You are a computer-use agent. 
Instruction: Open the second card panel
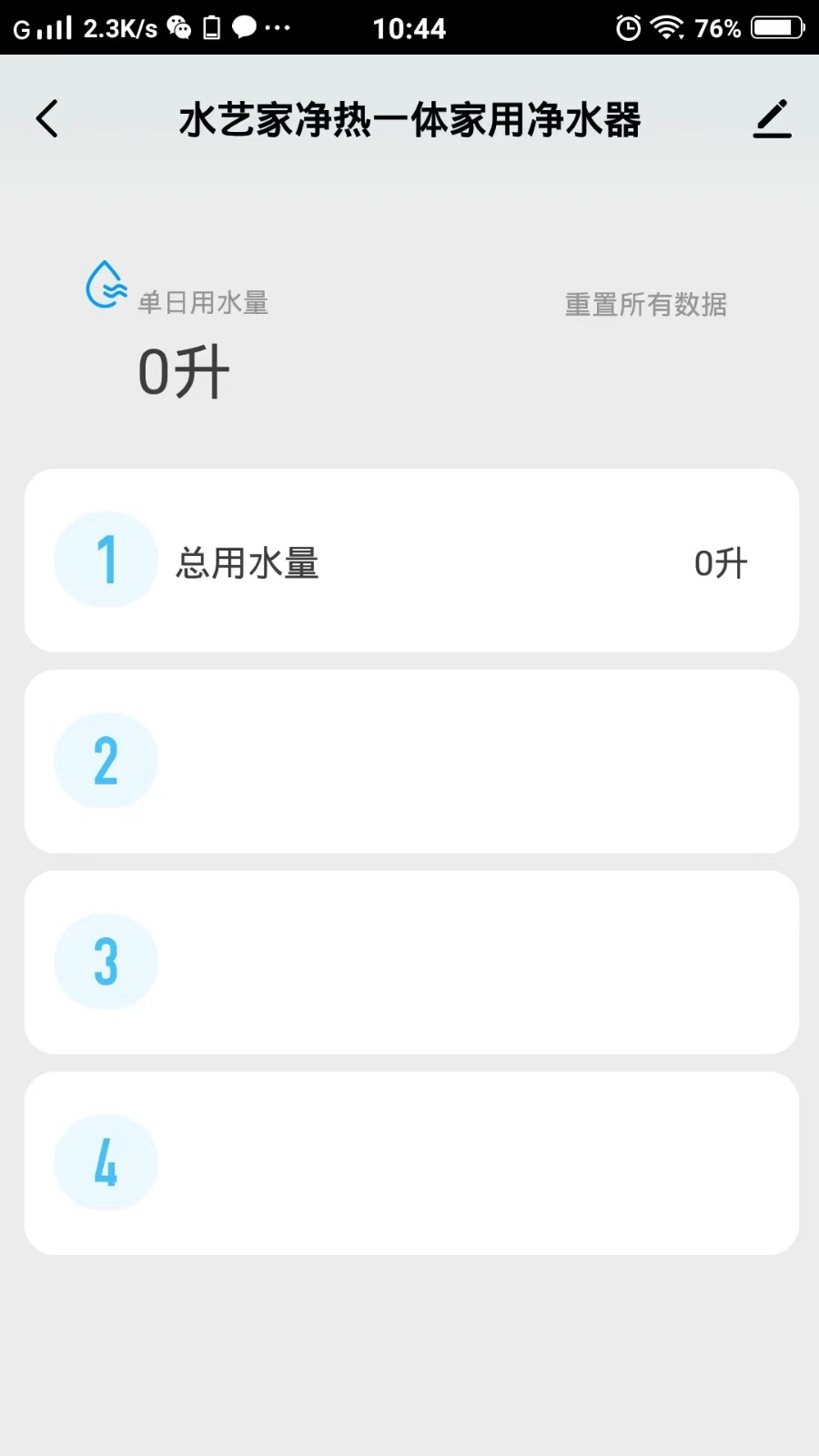tap(411, 760)
